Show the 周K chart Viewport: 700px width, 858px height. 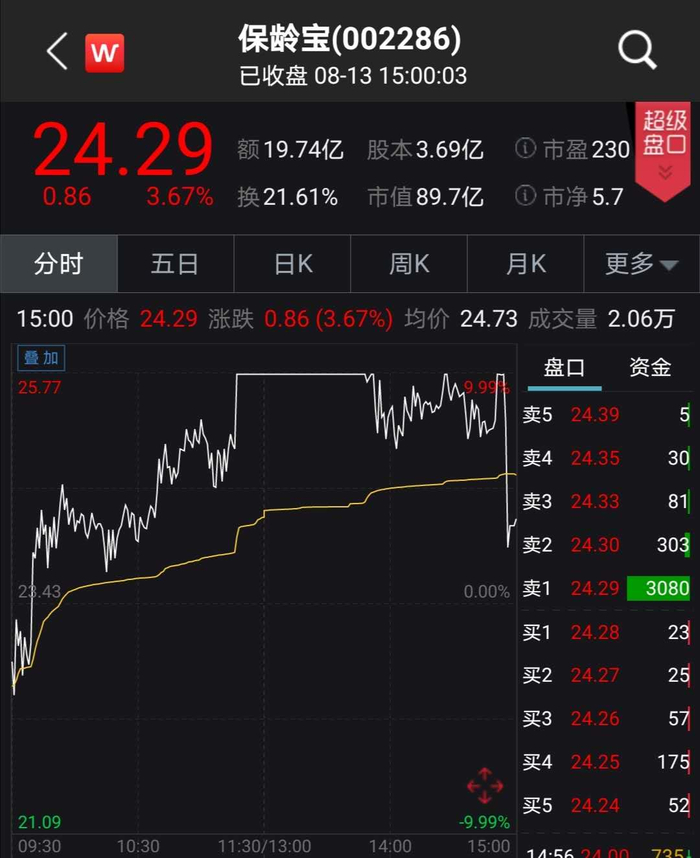click(x=409, y=264)
